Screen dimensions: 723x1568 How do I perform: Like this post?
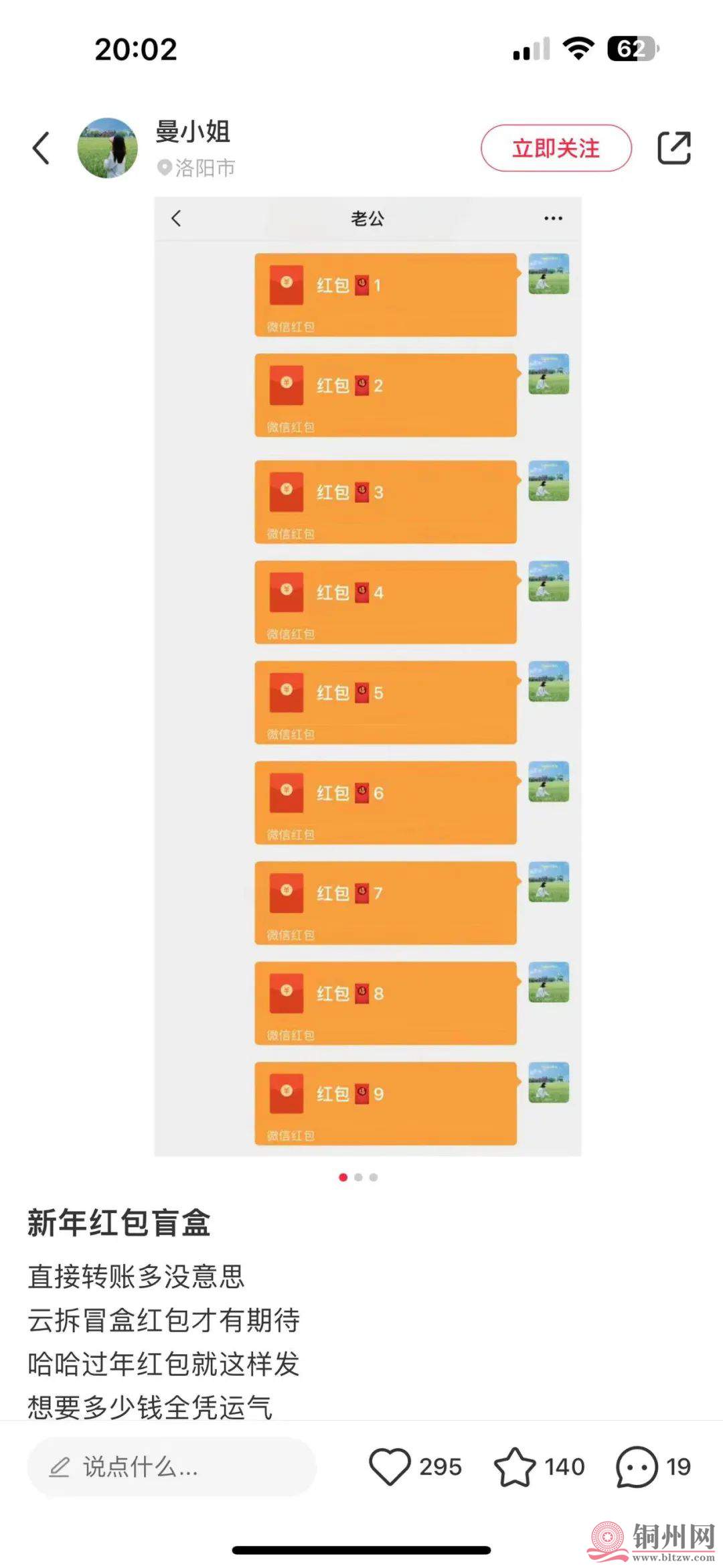click(390, 1466)
